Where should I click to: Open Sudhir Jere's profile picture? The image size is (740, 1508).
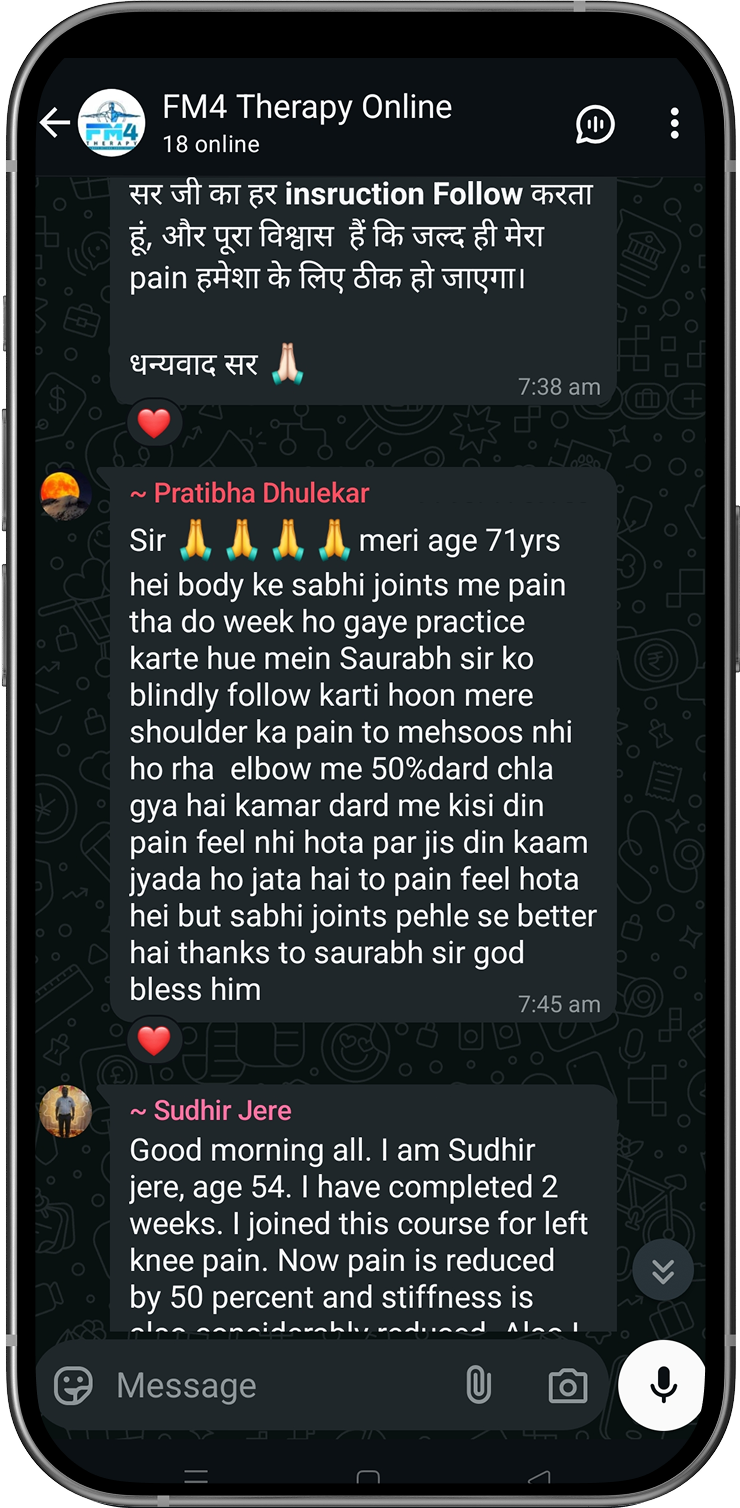65,1111
